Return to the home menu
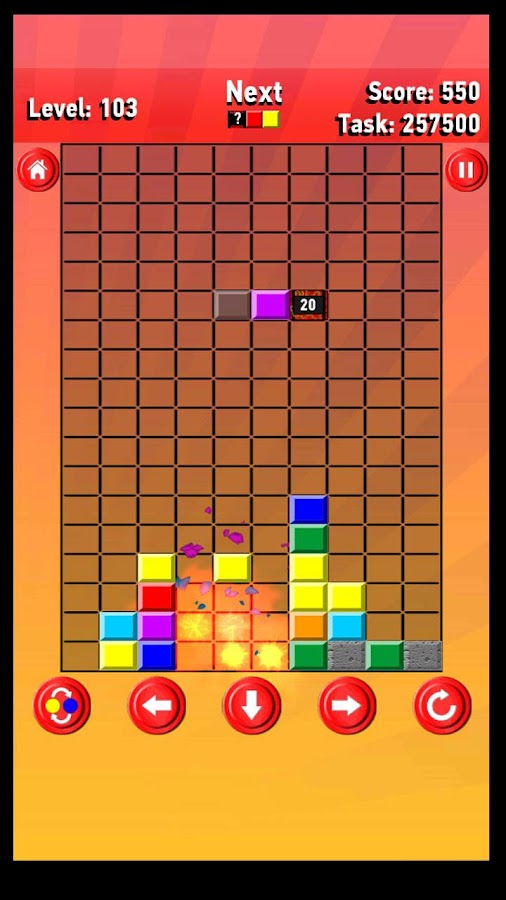 click(x=38, y=170)
